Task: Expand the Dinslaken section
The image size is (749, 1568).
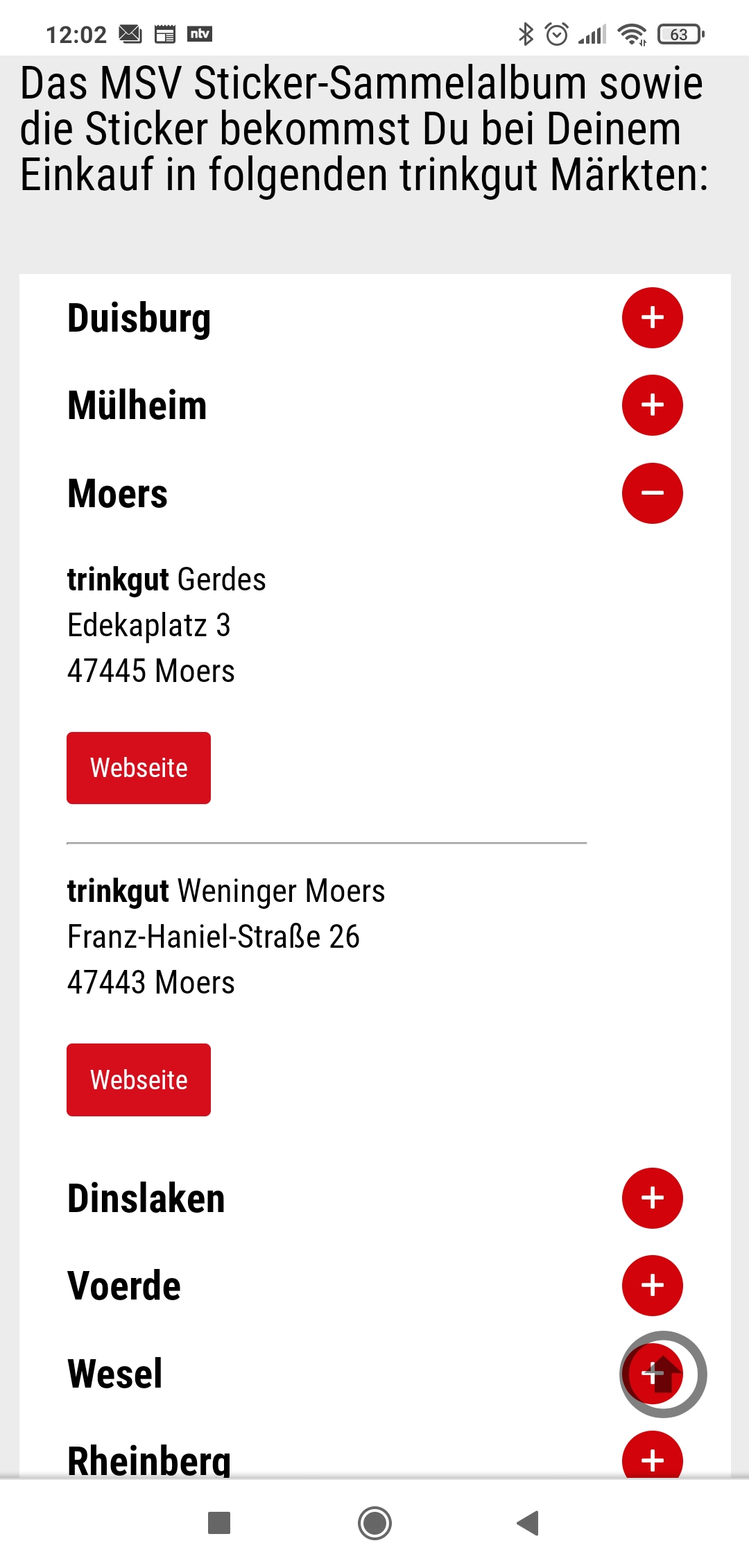Action: point(652,1198)
